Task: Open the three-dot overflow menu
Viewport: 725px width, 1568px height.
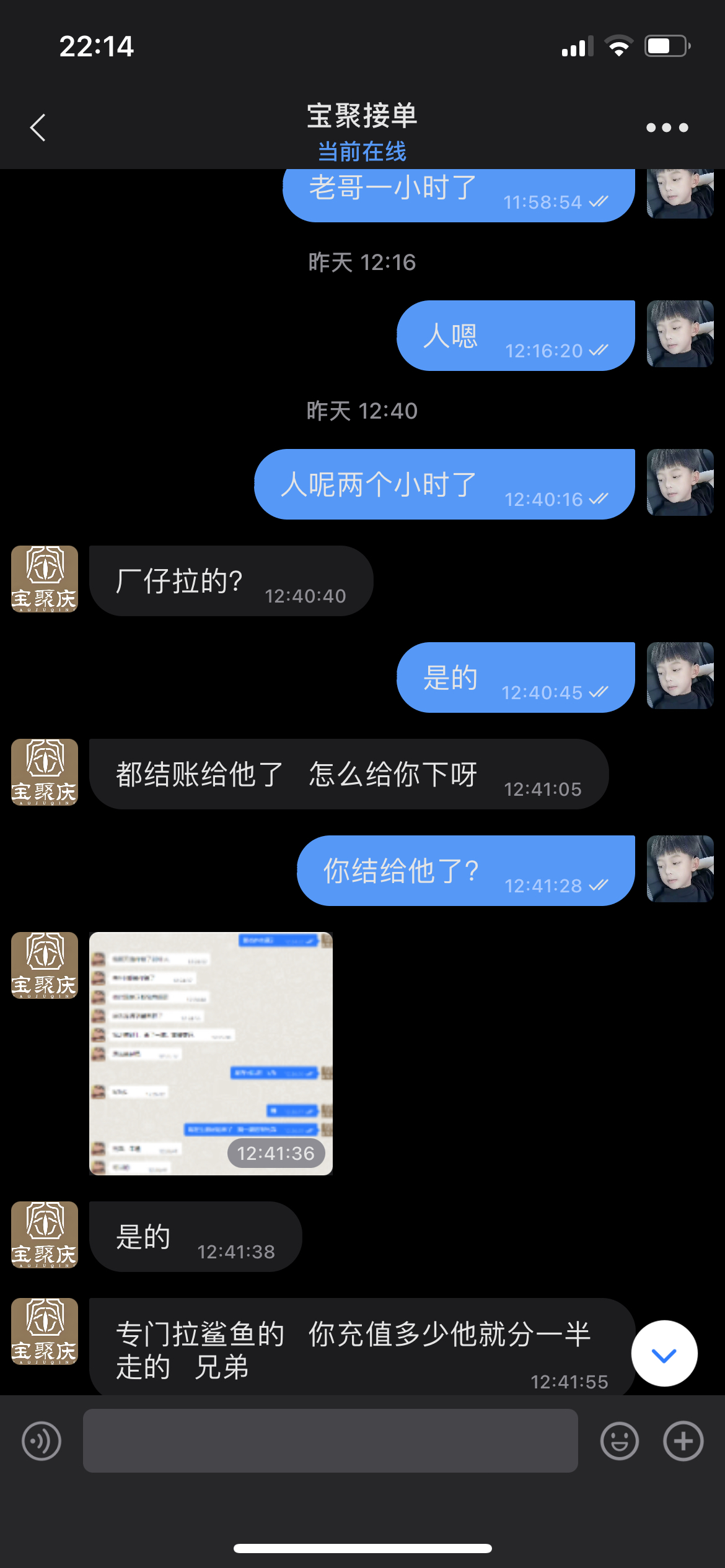Action: pyautogui.click(x=667, y=128)
